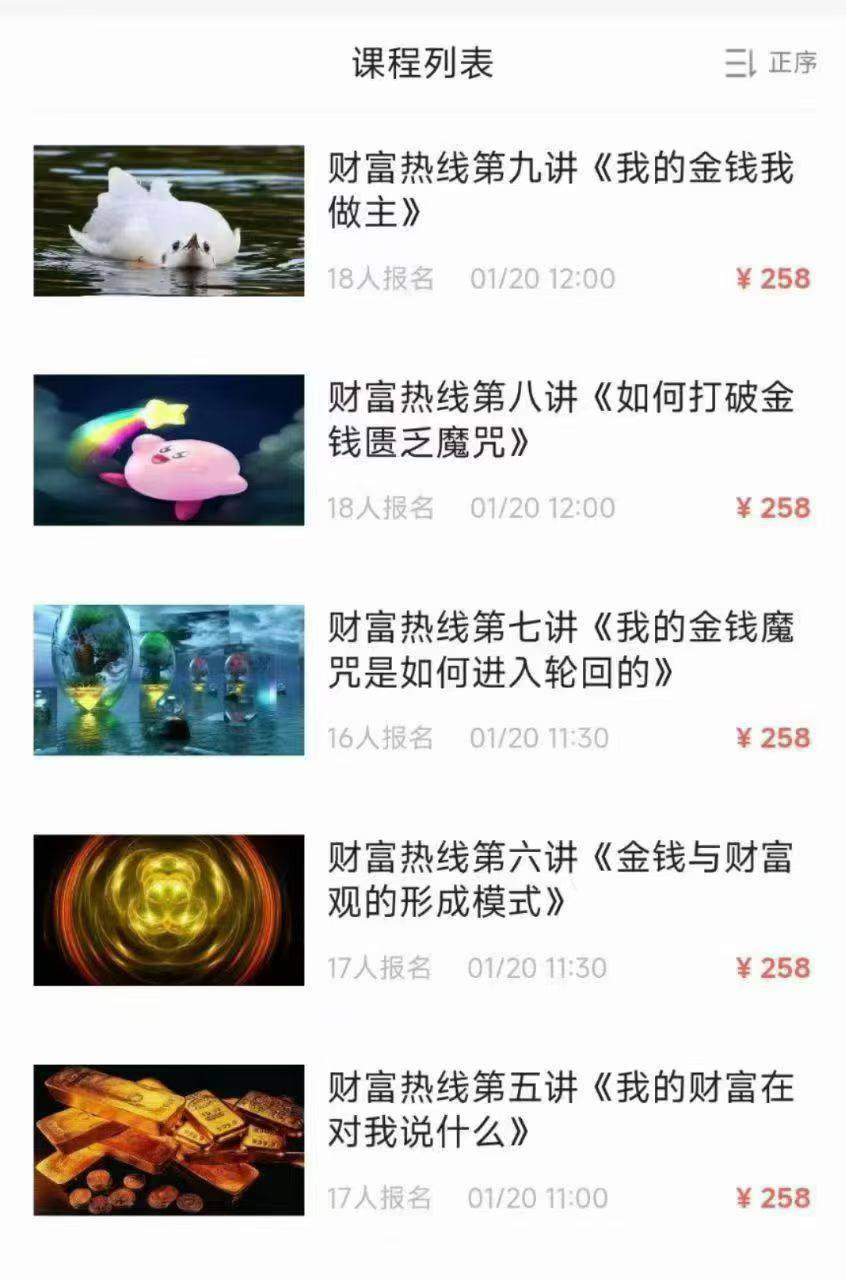
Task: Toggle the 正序 sort order
Action: 771,63
